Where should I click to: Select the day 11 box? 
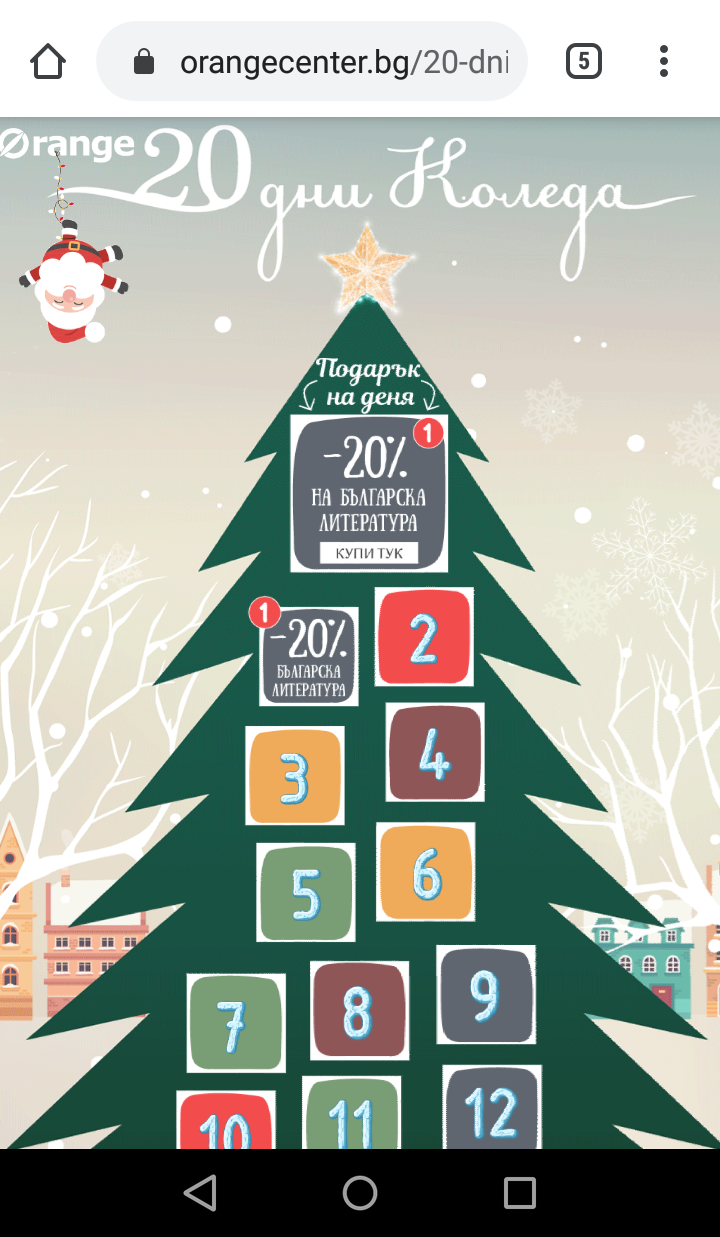click(x=352, y=1112)
